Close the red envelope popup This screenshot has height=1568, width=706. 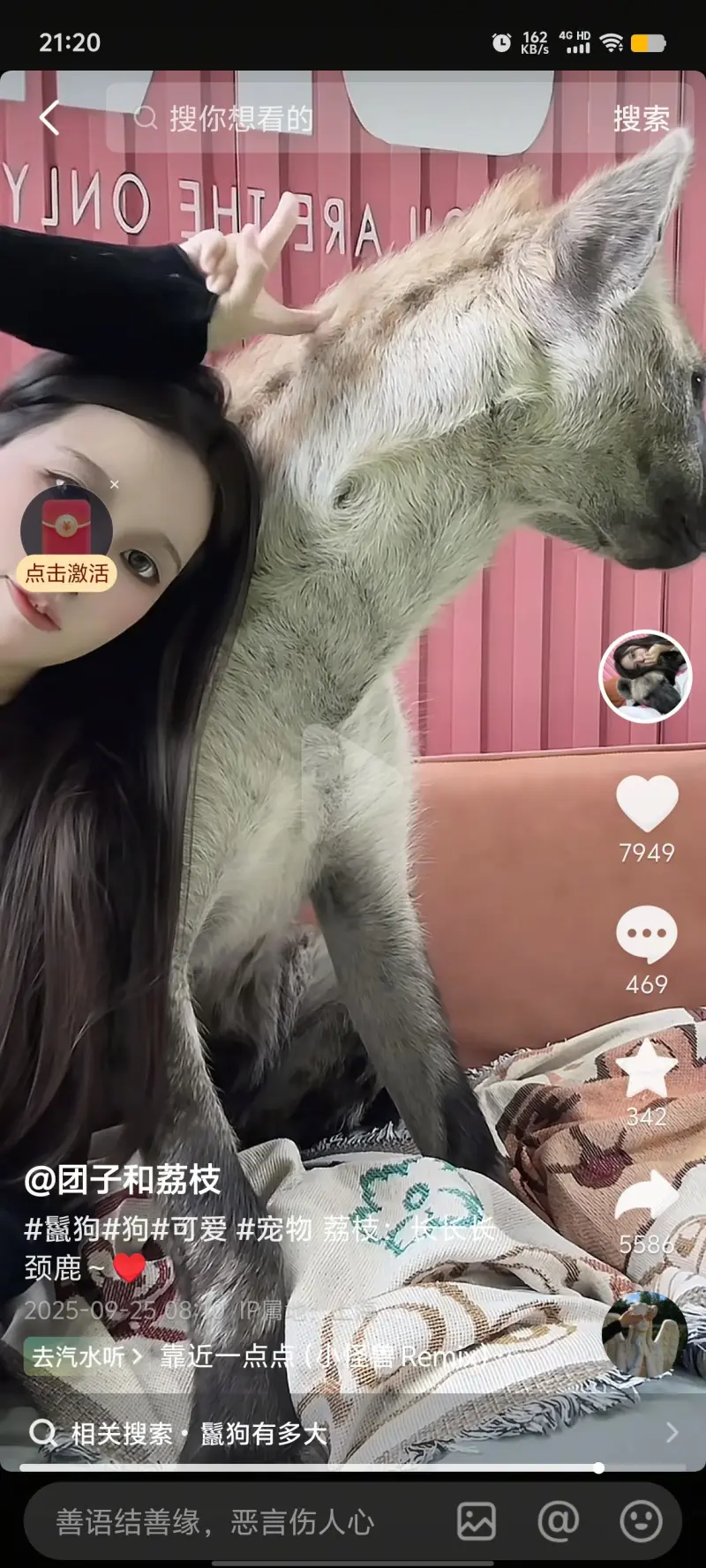(114, 484)
